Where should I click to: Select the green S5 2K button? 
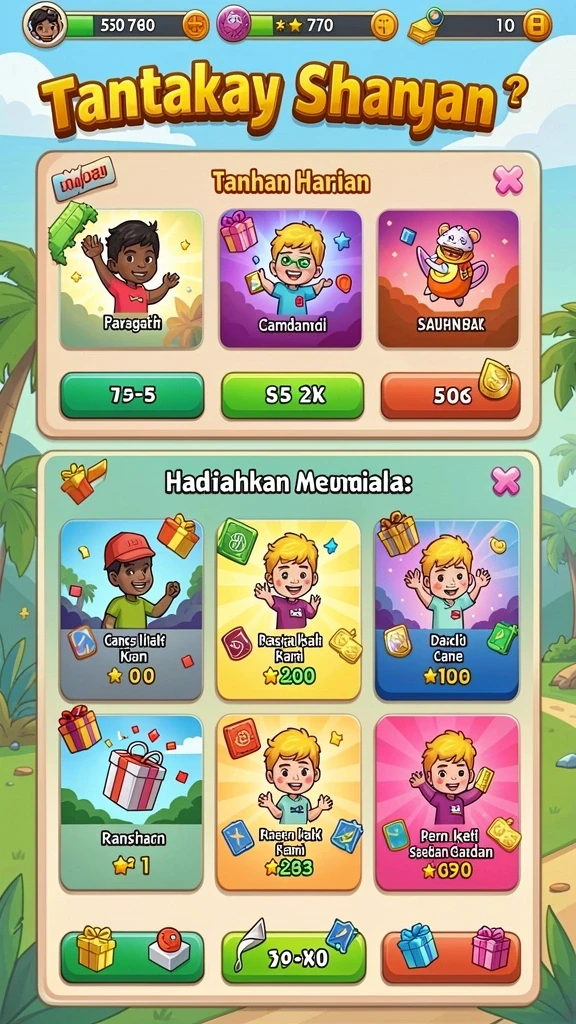292,396
